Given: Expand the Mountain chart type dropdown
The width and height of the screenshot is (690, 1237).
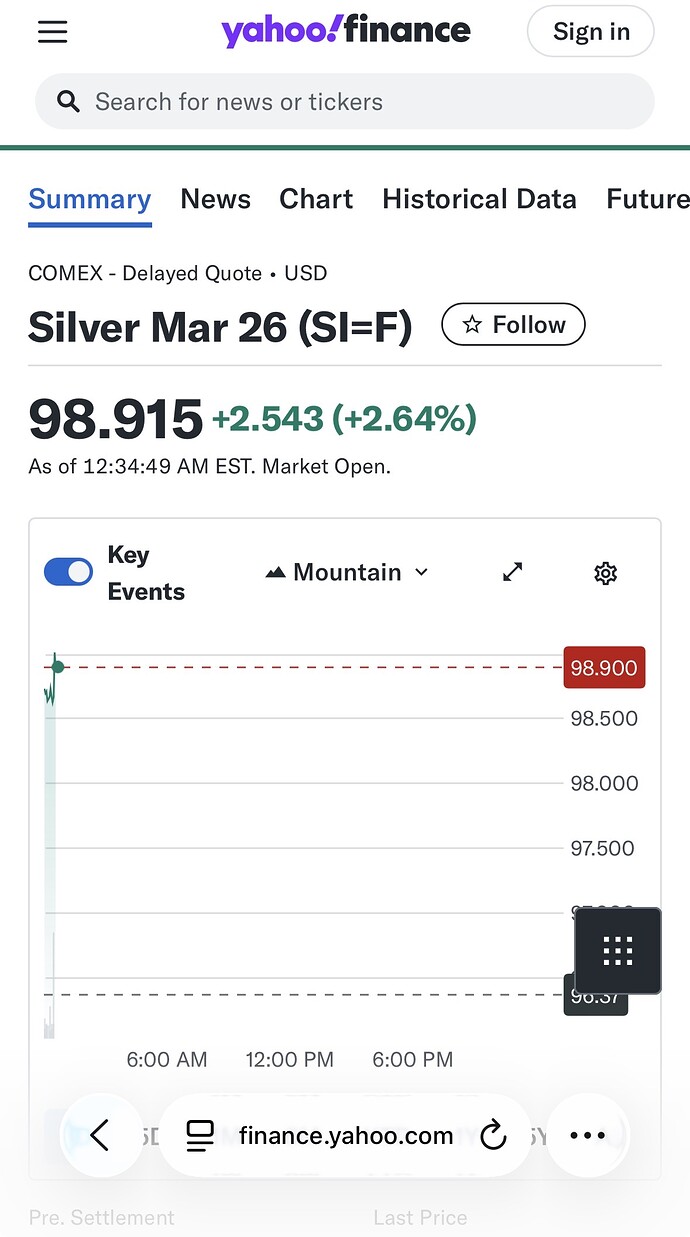Looking at the screenshot, I should pos(347,572).
